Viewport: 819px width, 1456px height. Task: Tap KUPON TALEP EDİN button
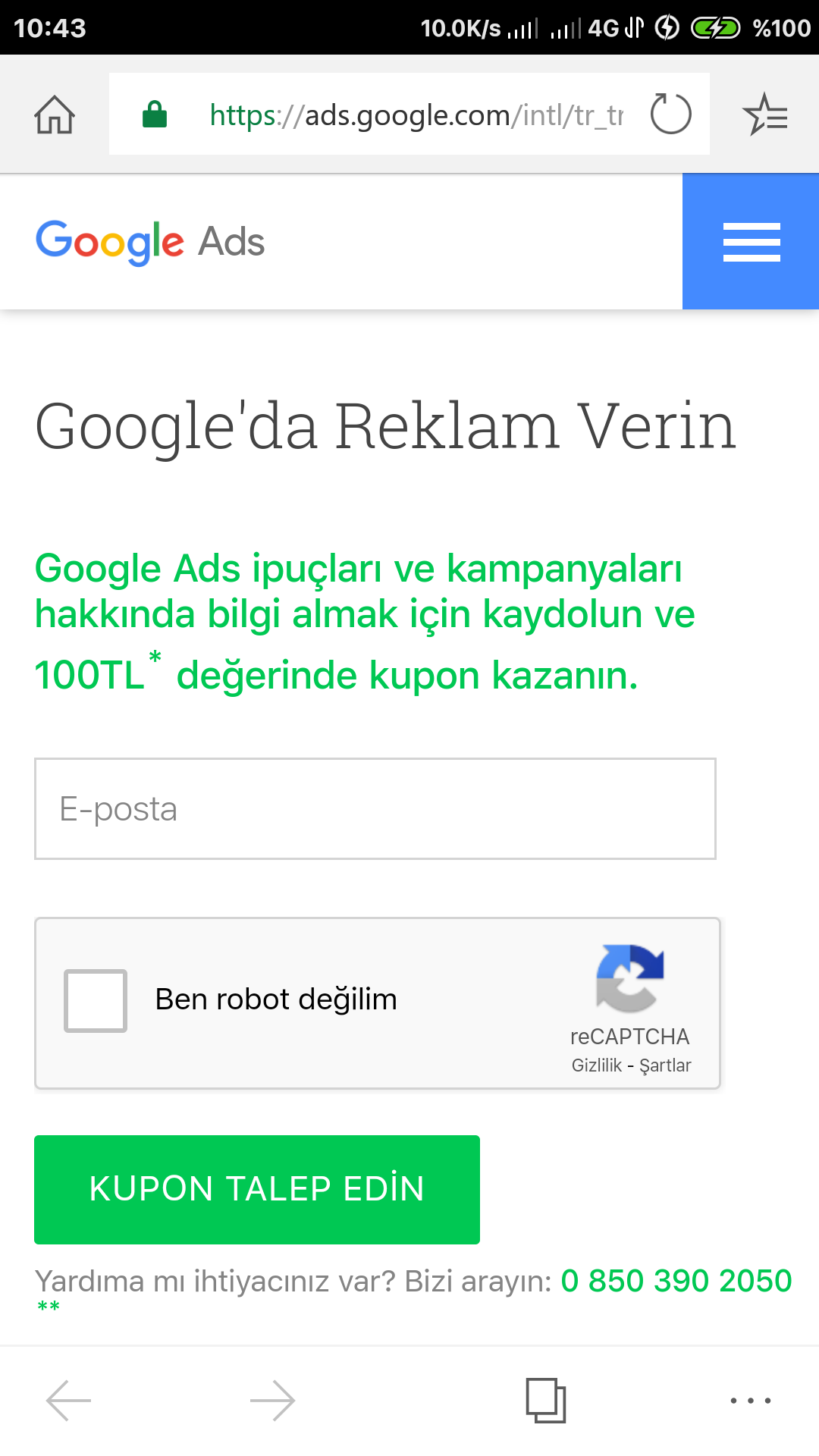click(x=257, y=1189)
